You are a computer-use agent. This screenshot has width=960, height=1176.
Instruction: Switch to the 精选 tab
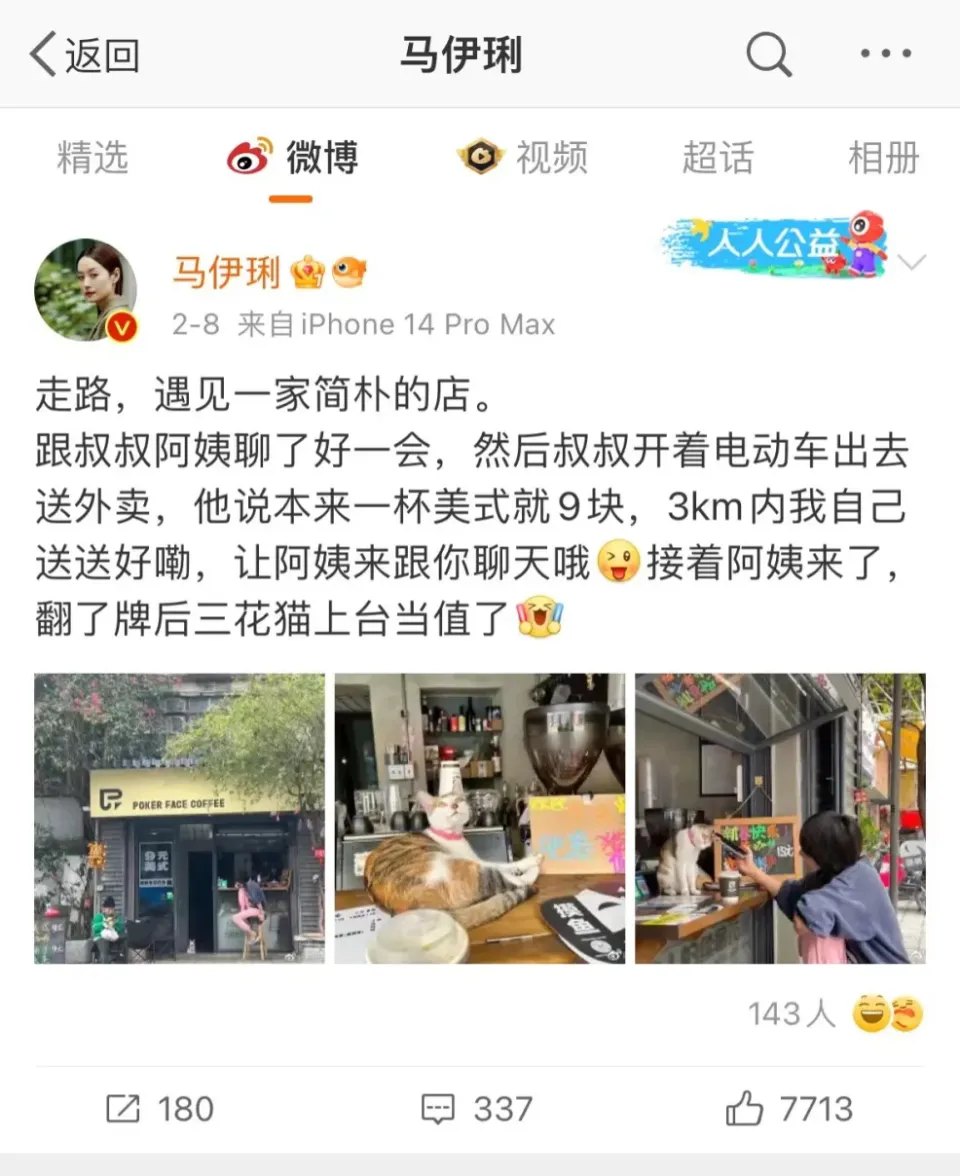(93, 158)
